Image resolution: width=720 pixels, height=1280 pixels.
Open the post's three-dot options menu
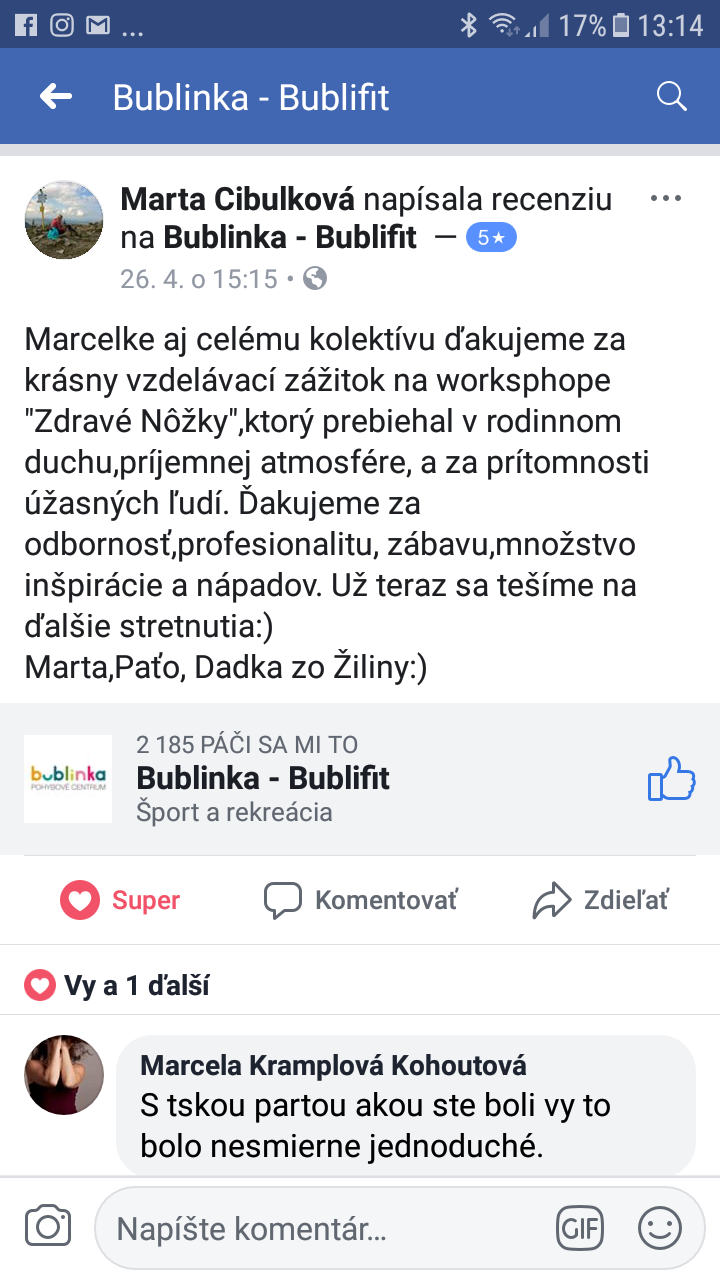point(665,199)
